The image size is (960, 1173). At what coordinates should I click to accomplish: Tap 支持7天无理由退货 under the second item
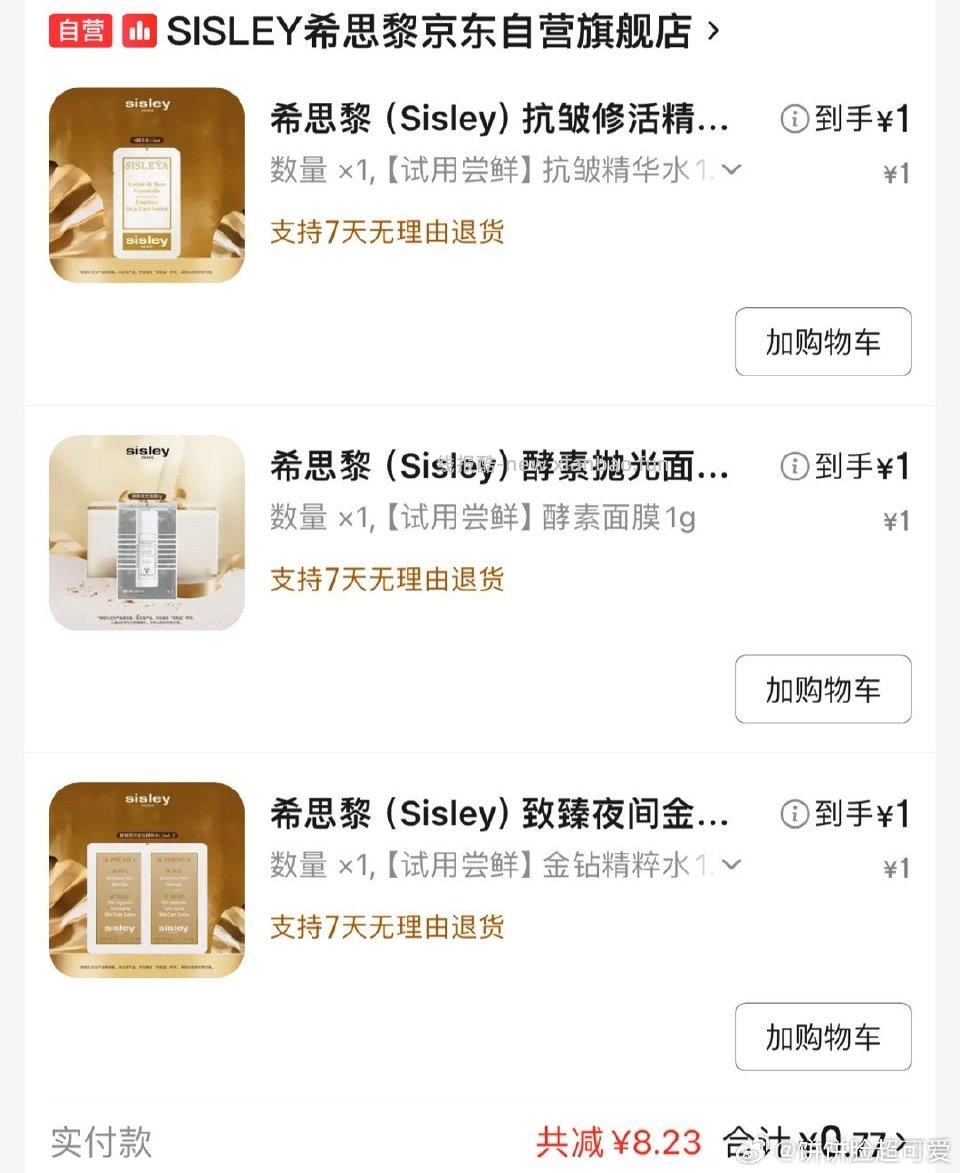click(386, 580)
